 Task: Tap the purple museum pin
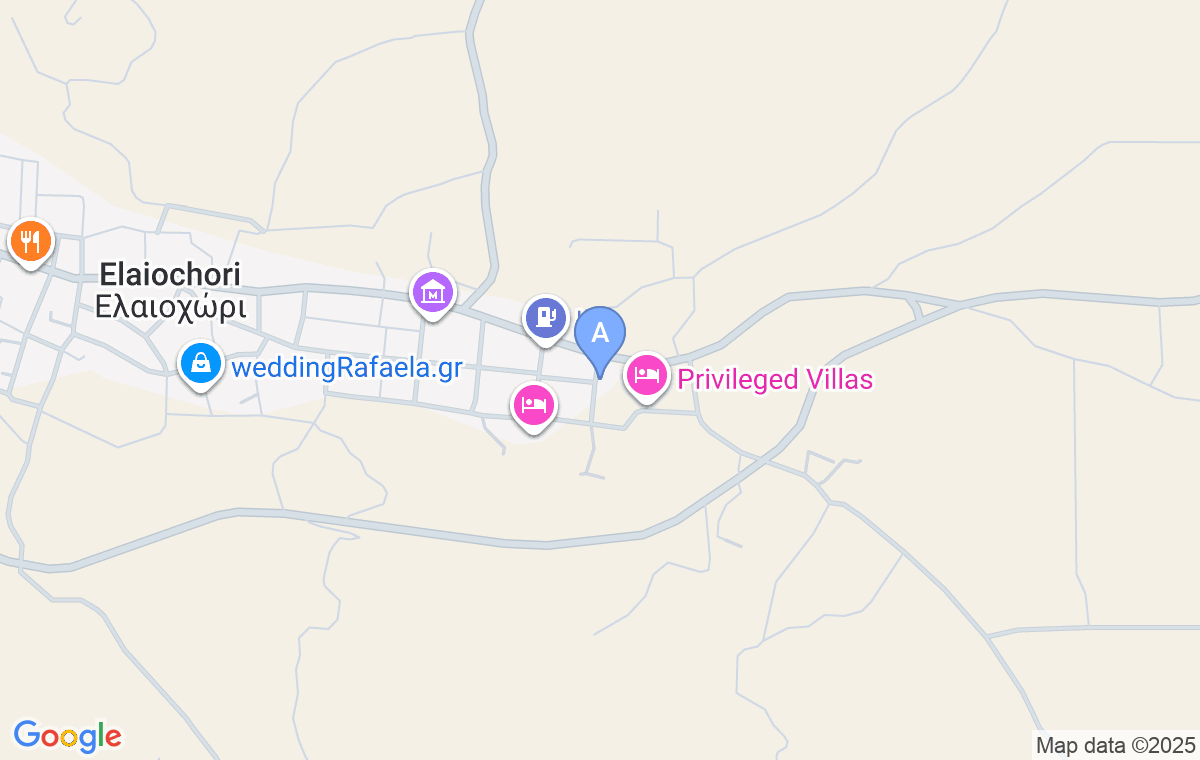pos(433,293)
